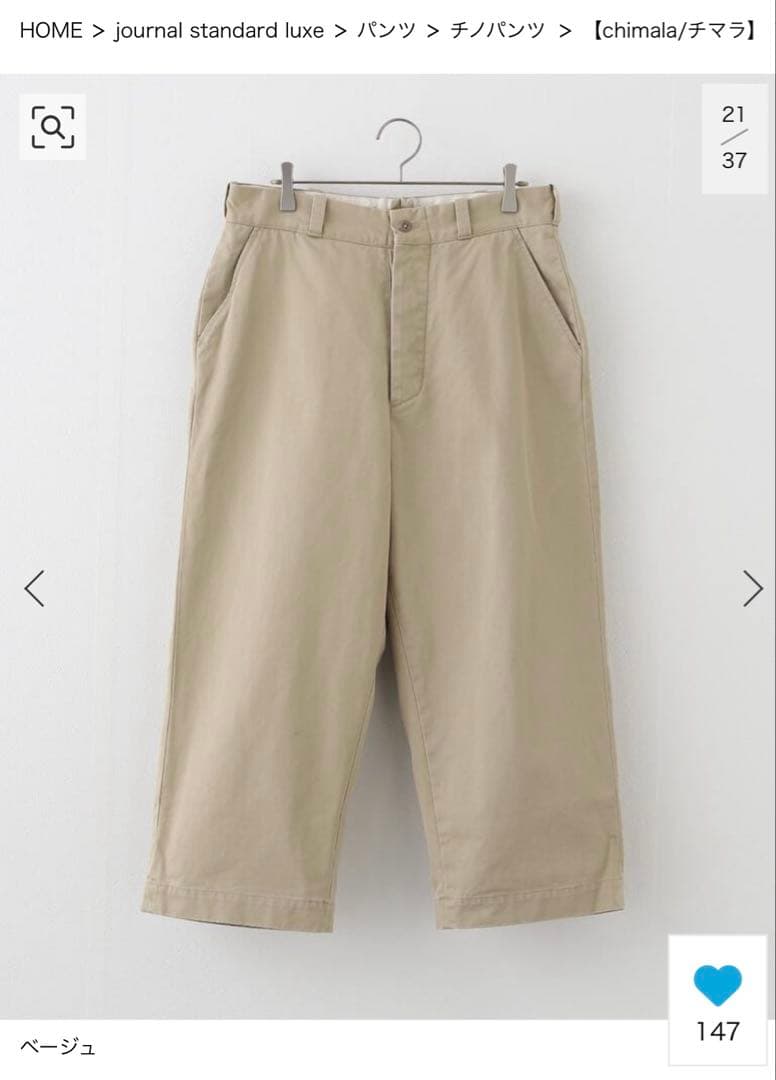Open the パンツ breadcrumb category

tap(386, 30)
